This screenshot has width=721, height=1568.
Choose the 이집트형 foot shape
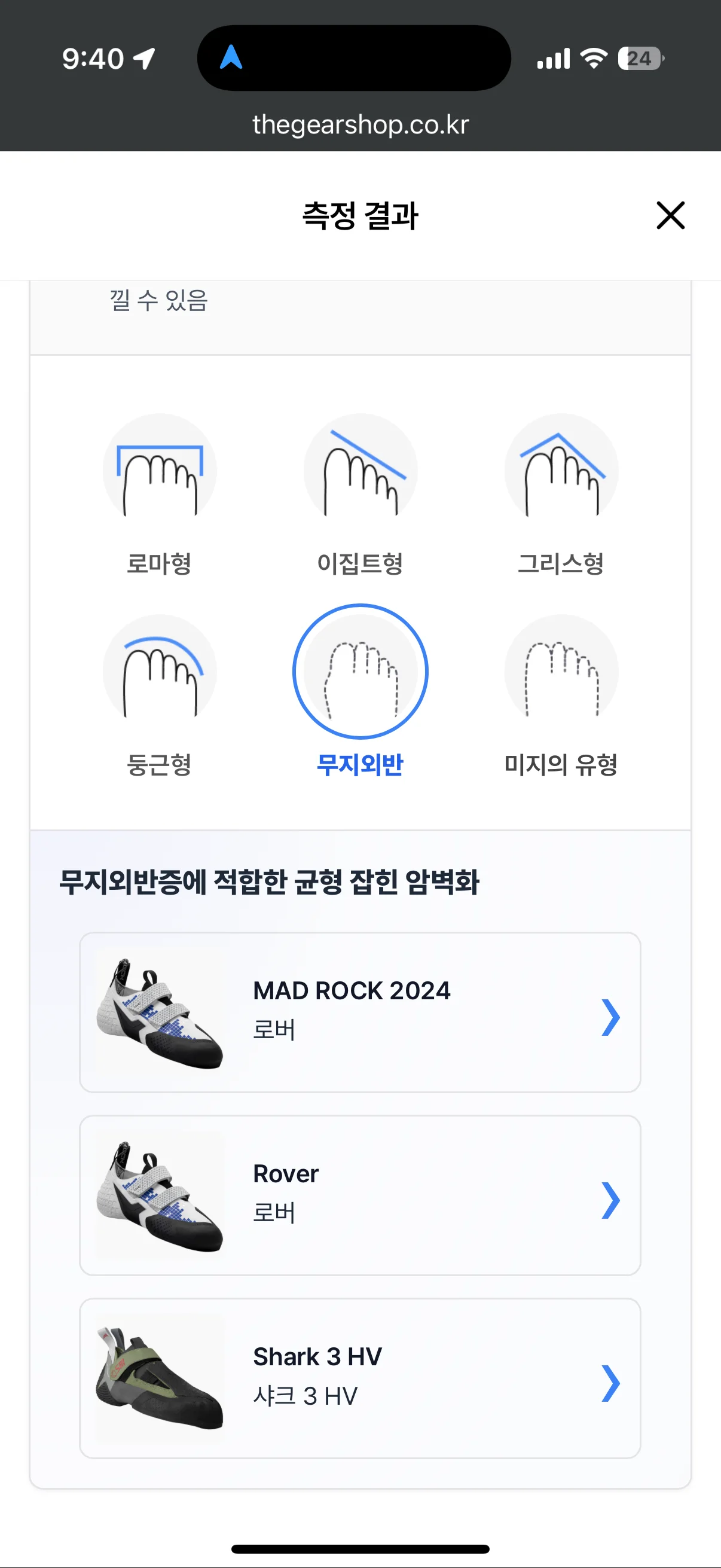(360, 471)
